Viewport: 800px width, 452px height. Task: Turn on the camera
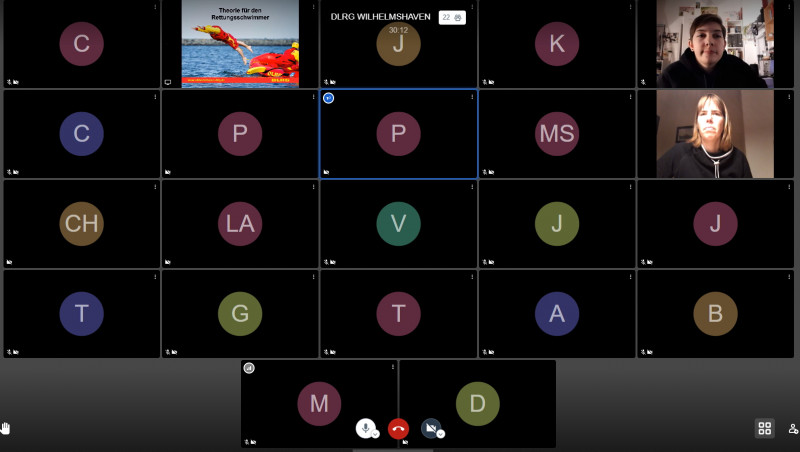(x=430, y=429)
